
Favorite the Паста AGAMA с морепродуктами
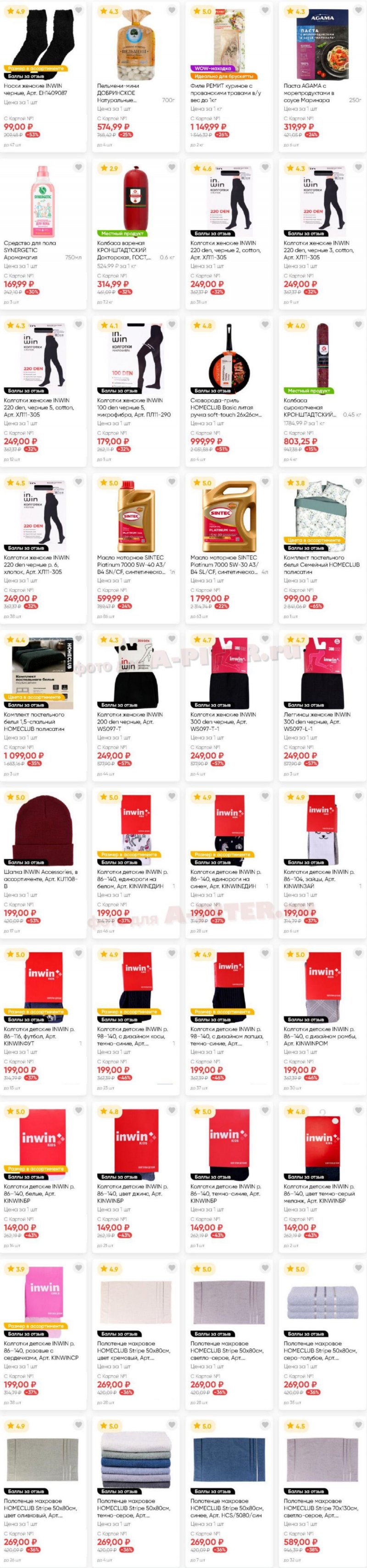tap(358, 11)
